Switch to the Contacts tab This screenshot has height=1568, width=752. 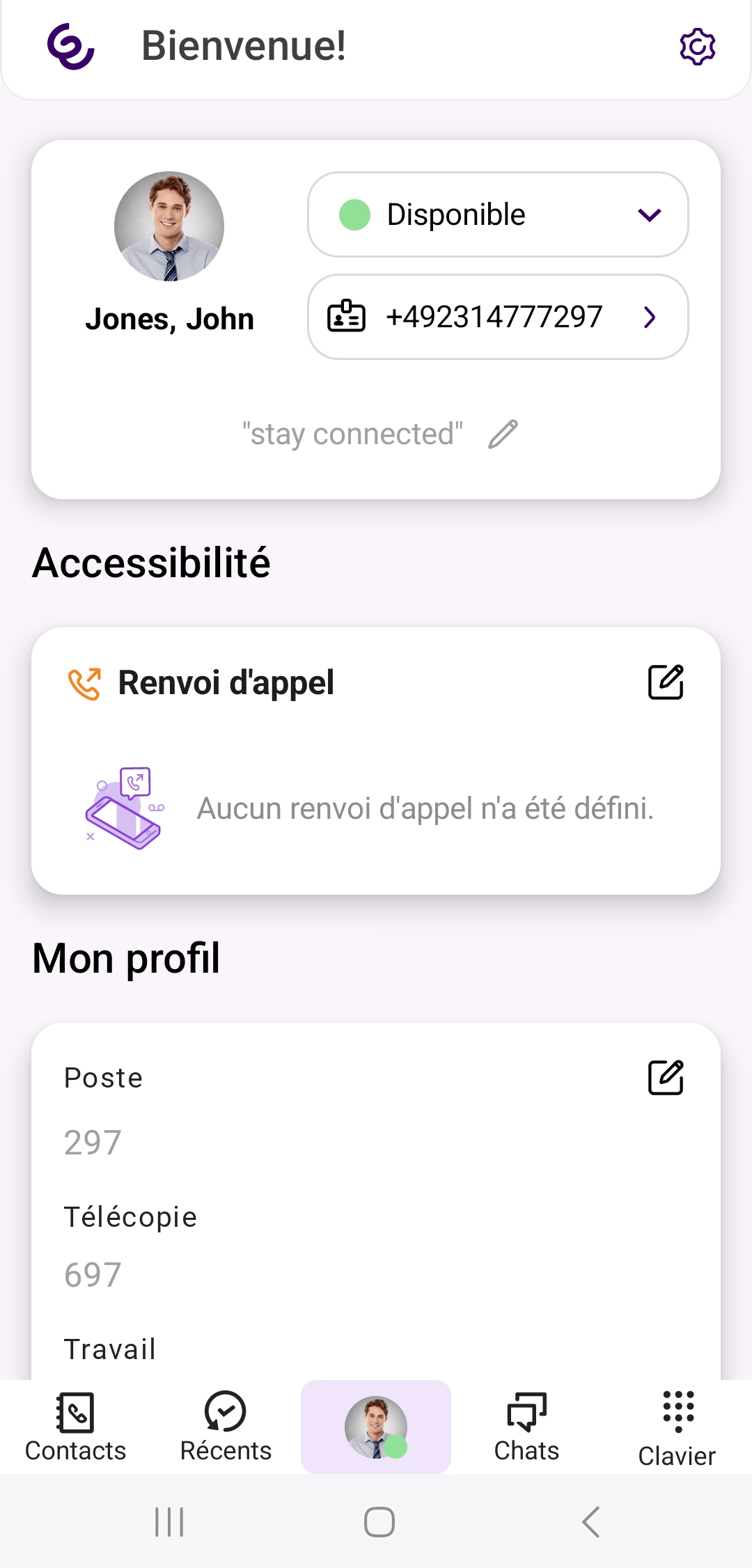point(75,1426)
